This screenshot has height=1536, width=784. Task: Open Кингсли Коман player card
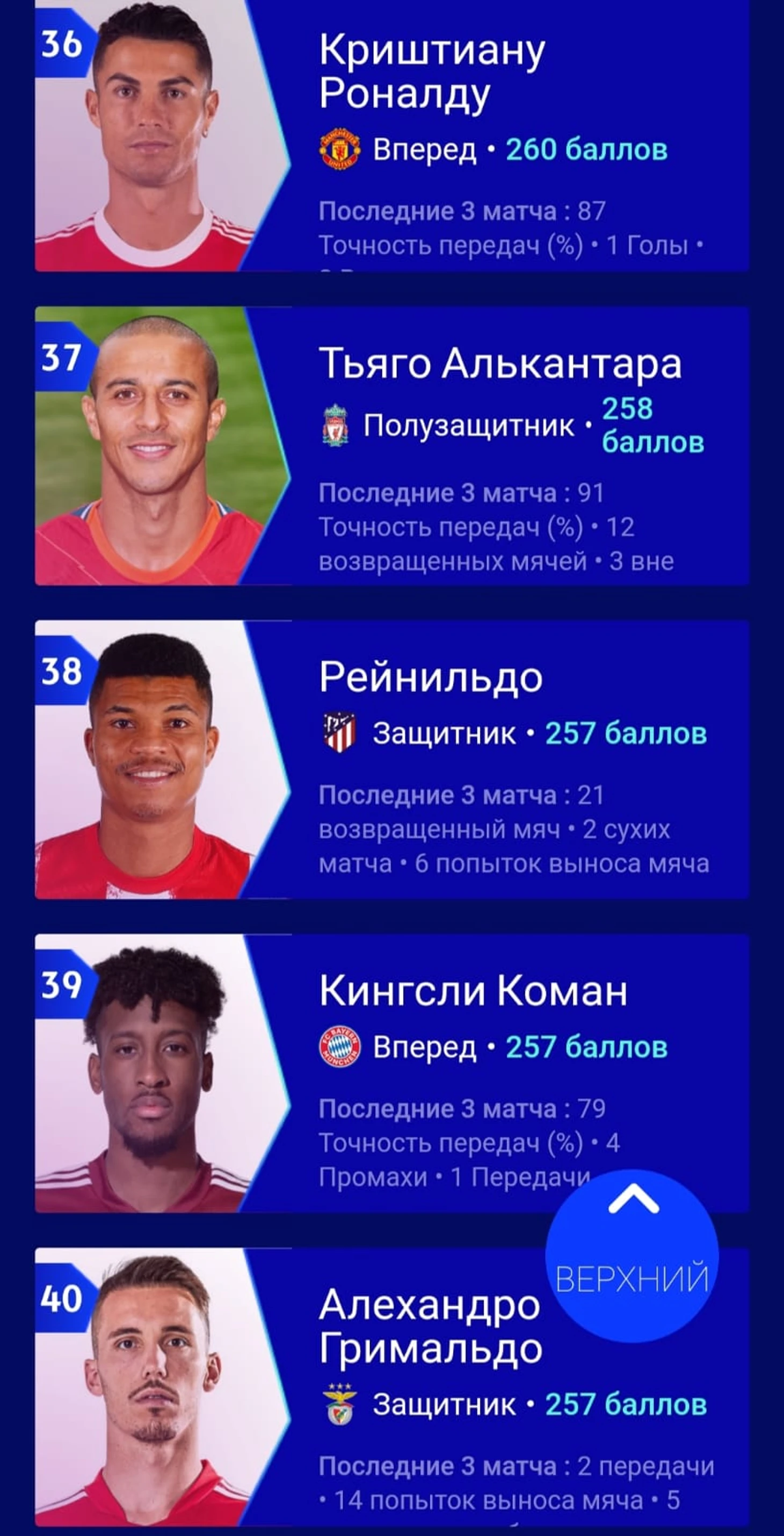tap(472, 991)
